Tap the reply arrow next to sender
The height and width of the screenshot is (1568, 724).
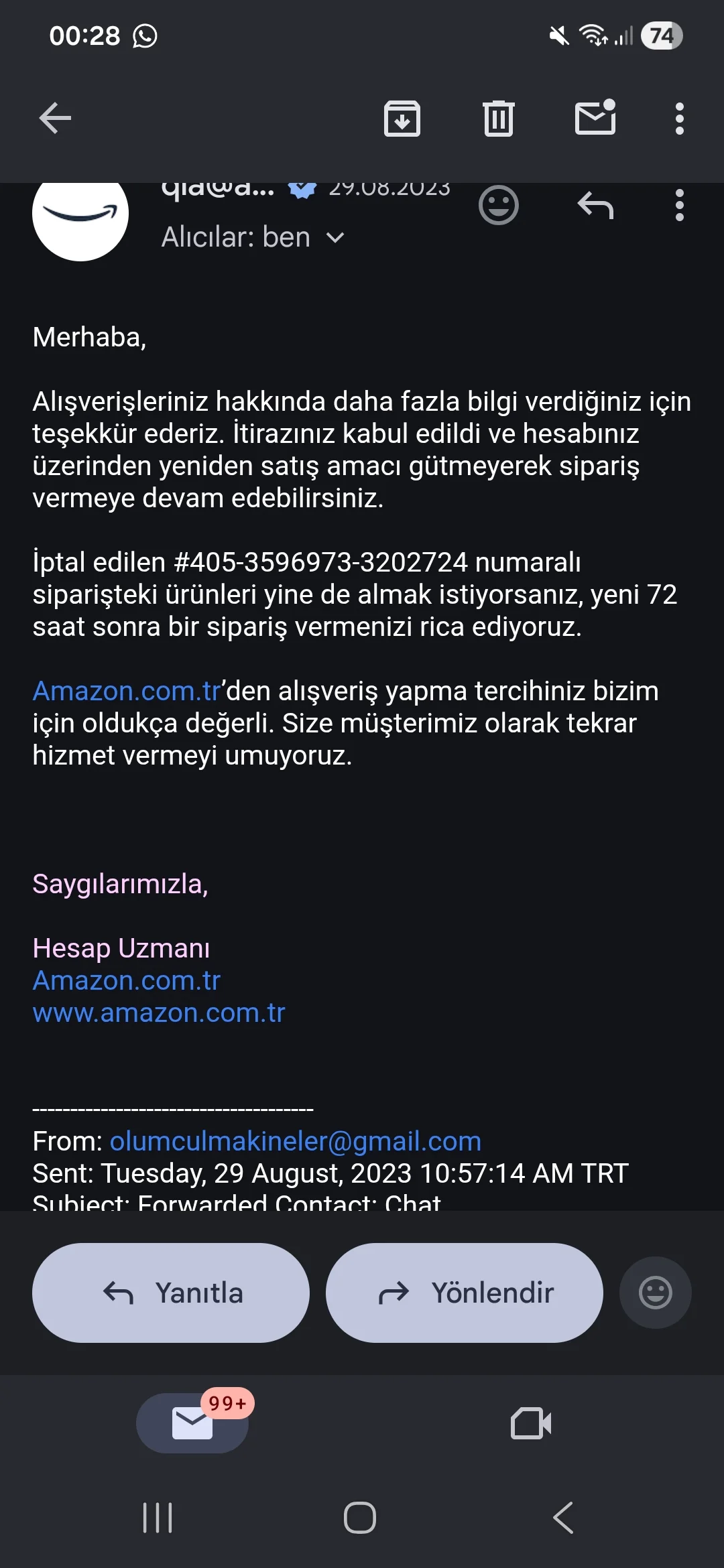595,205
